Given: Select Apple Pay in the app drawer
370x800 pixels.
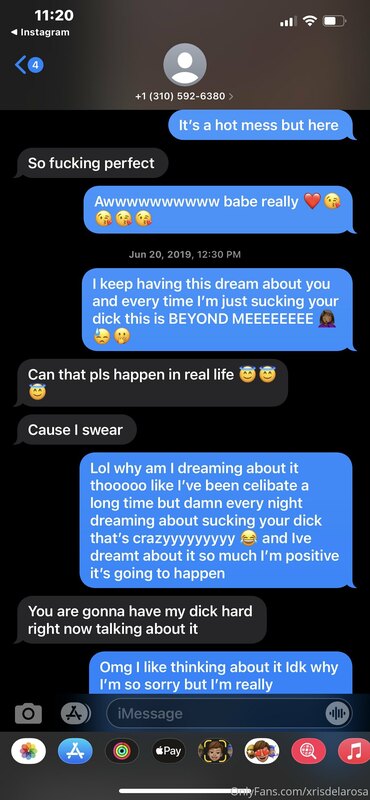Looking at the screenshot, I should point(168,751).
